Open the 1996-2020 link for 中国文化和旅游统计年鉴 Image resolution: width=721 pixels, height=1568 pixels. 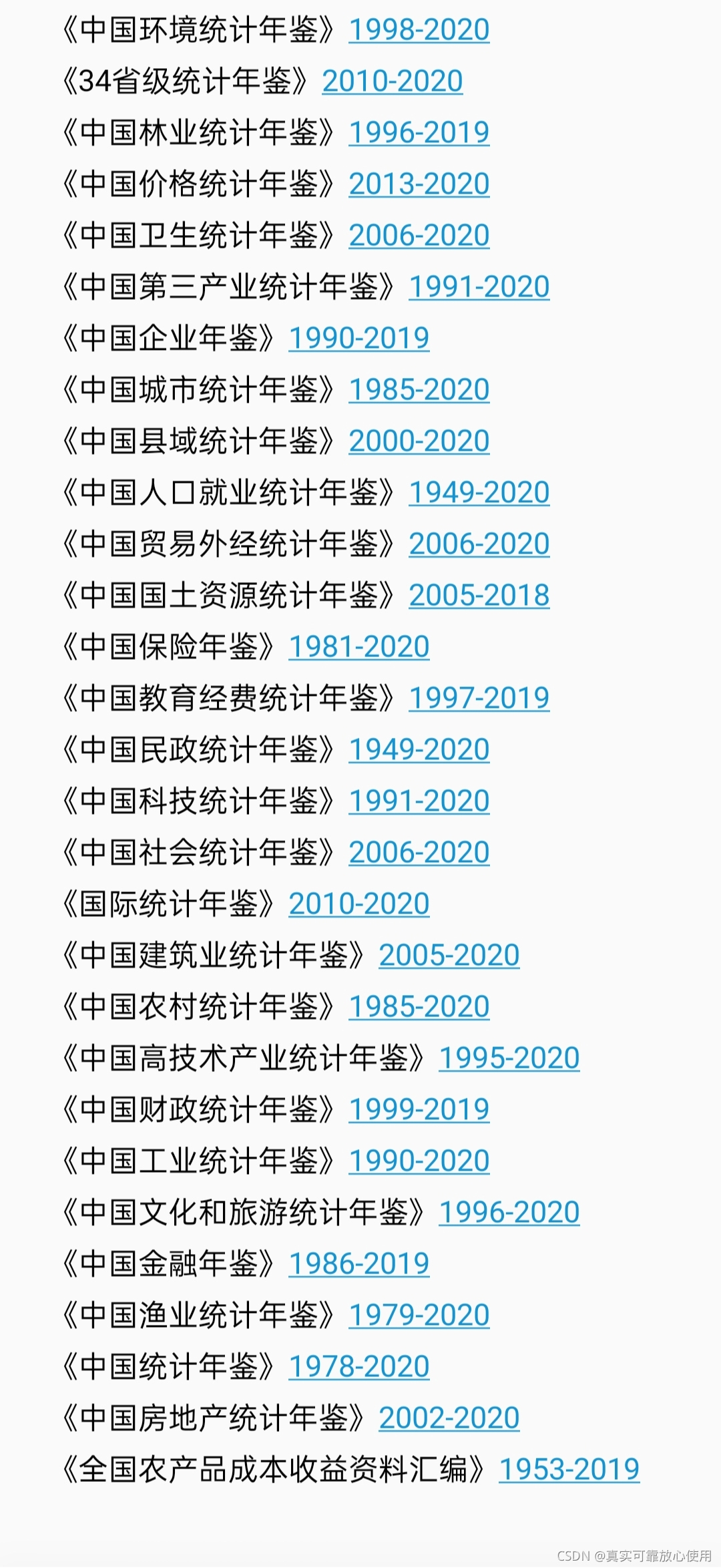(x=509, y=1213)
